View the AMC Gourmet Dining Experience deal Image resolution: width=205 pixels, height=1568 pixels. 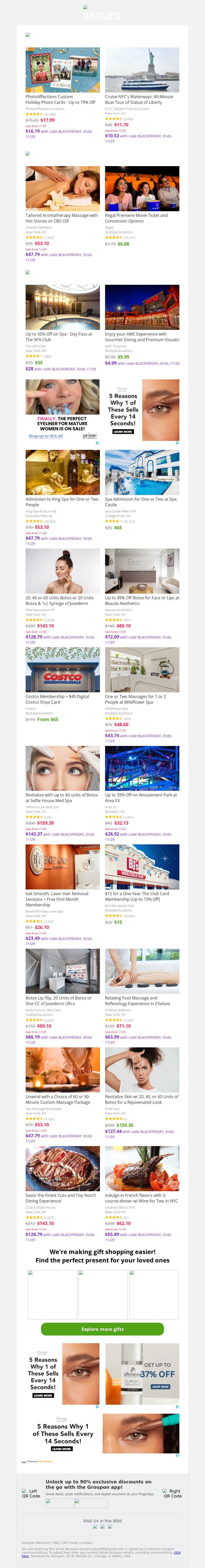[142, 307]
